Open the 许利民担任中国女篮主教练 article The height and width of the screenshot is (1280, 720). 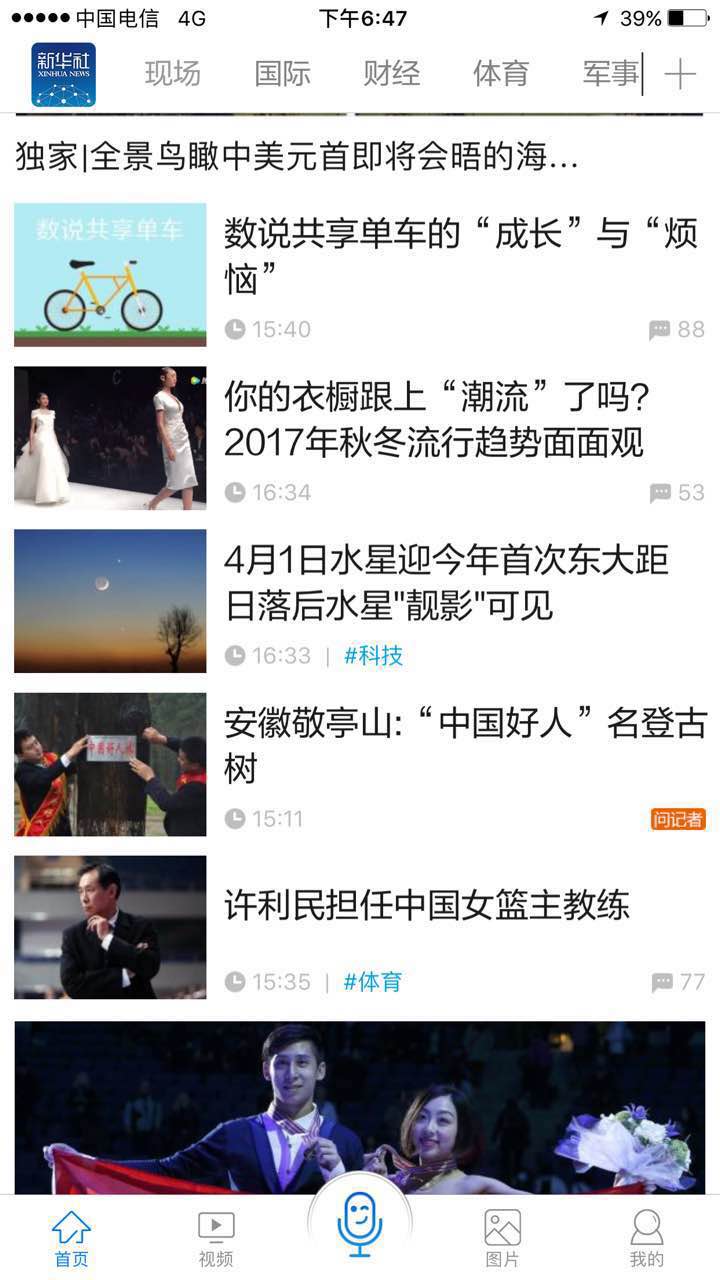(x=427, y=906)
